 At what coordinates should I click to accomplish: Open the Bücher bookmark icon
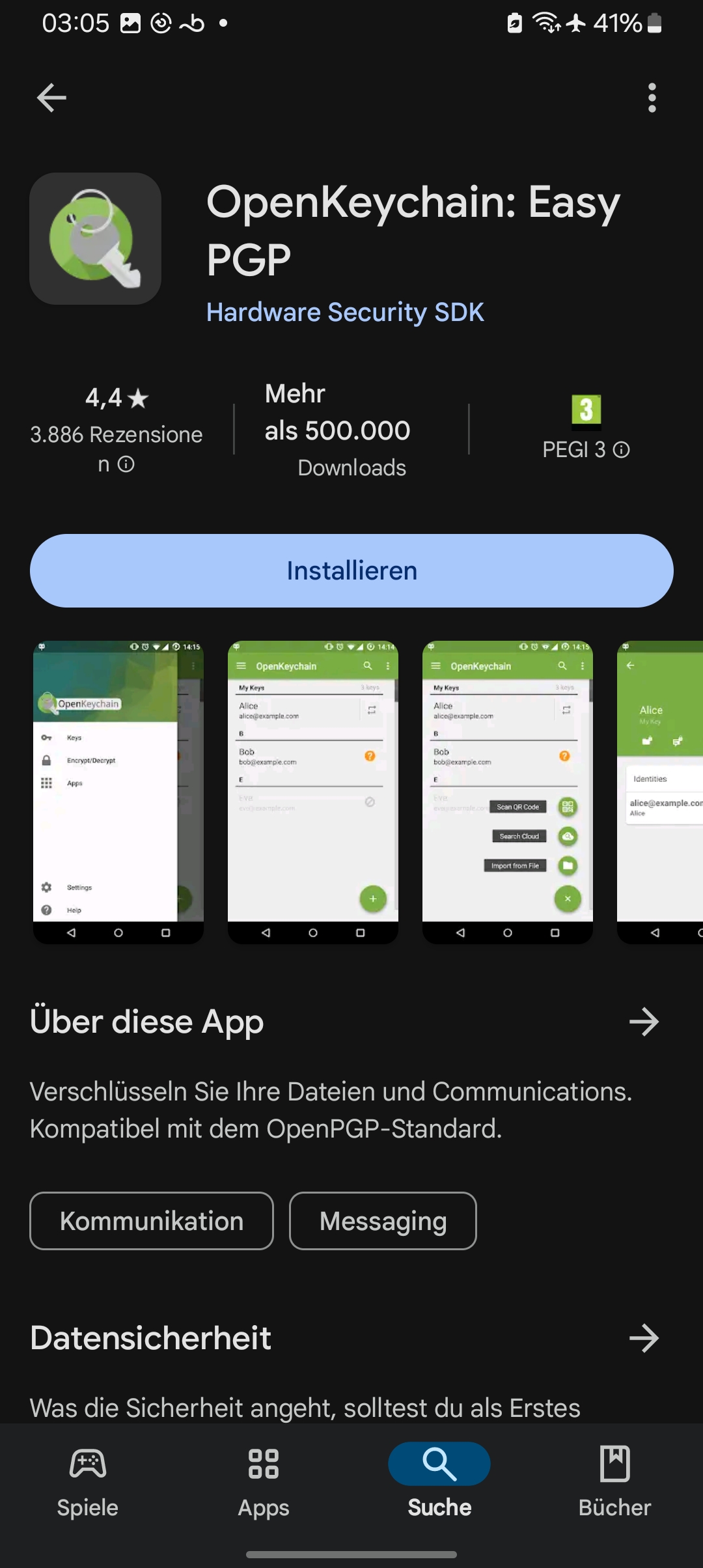tap(614, 1463)
